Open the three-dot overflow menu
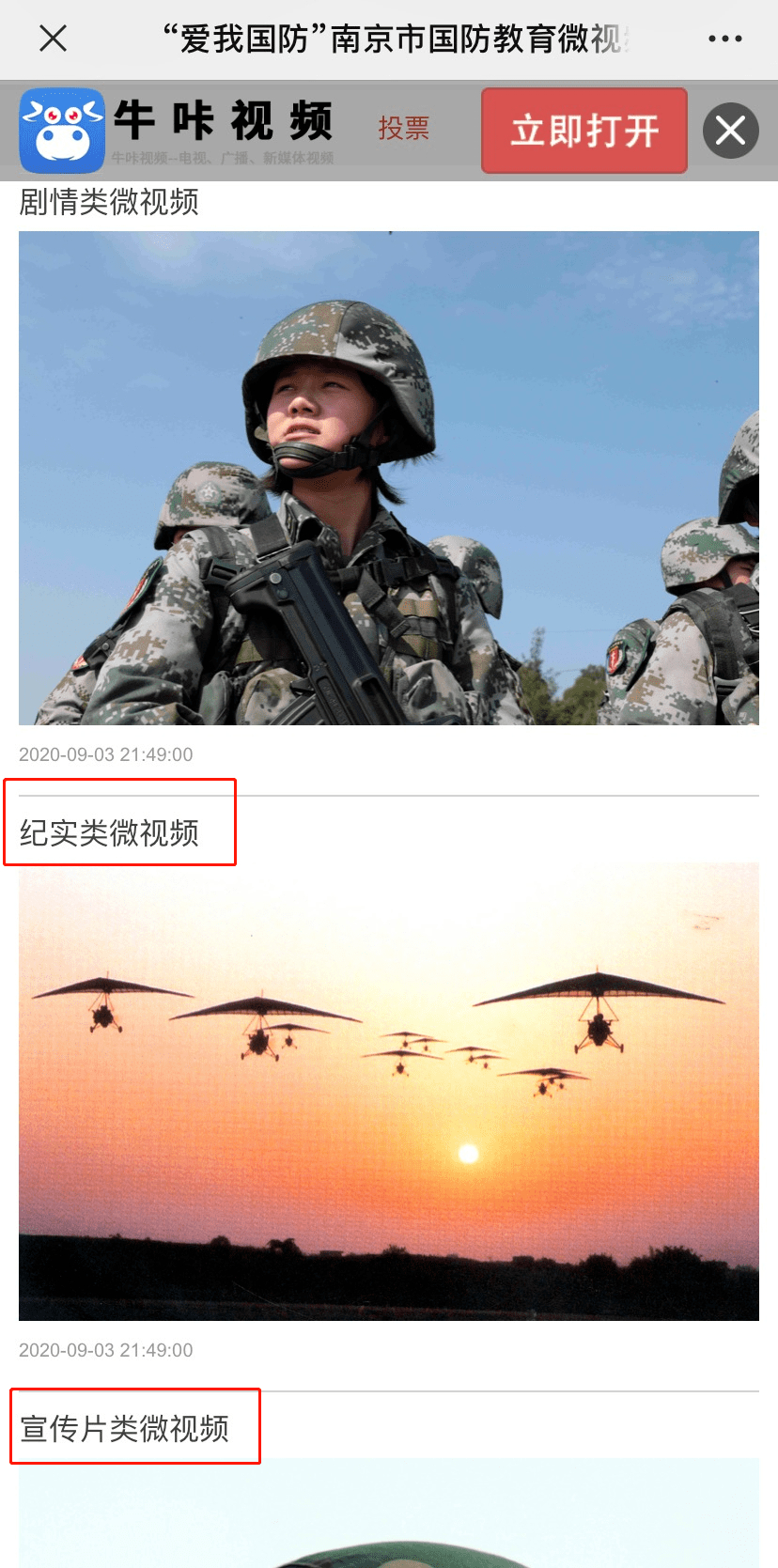 (x=724, y=39)
